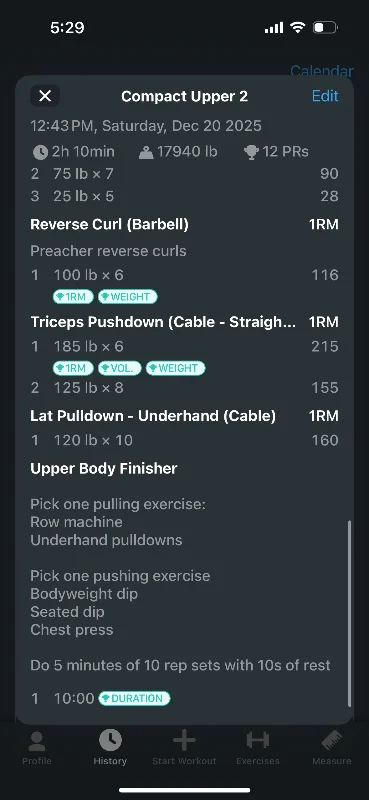Screen dimensions: 369x800
Task: Switch to the Profile tab
Action: [37, 747]
